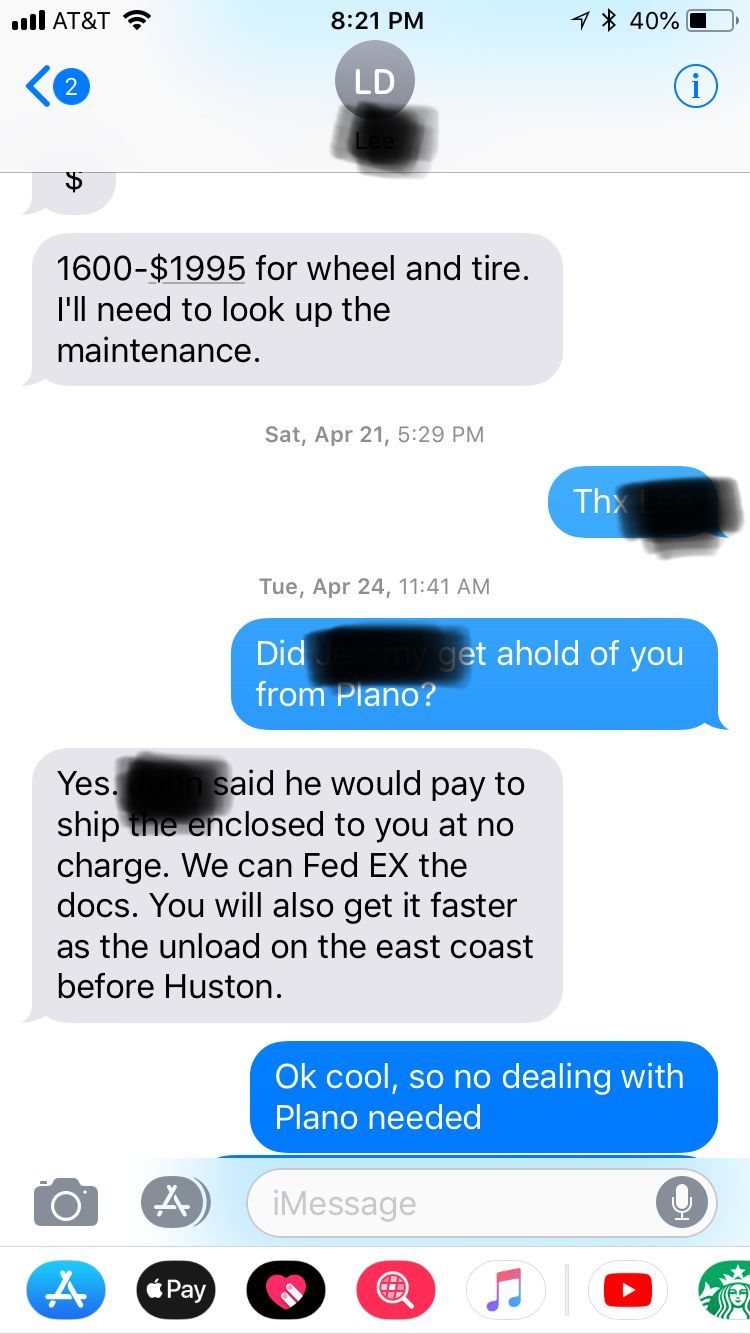The width and height of the screenshot is (750, 1334).
Task: Open YouTube in the app strip
Action: click(x=628, y=1290)
